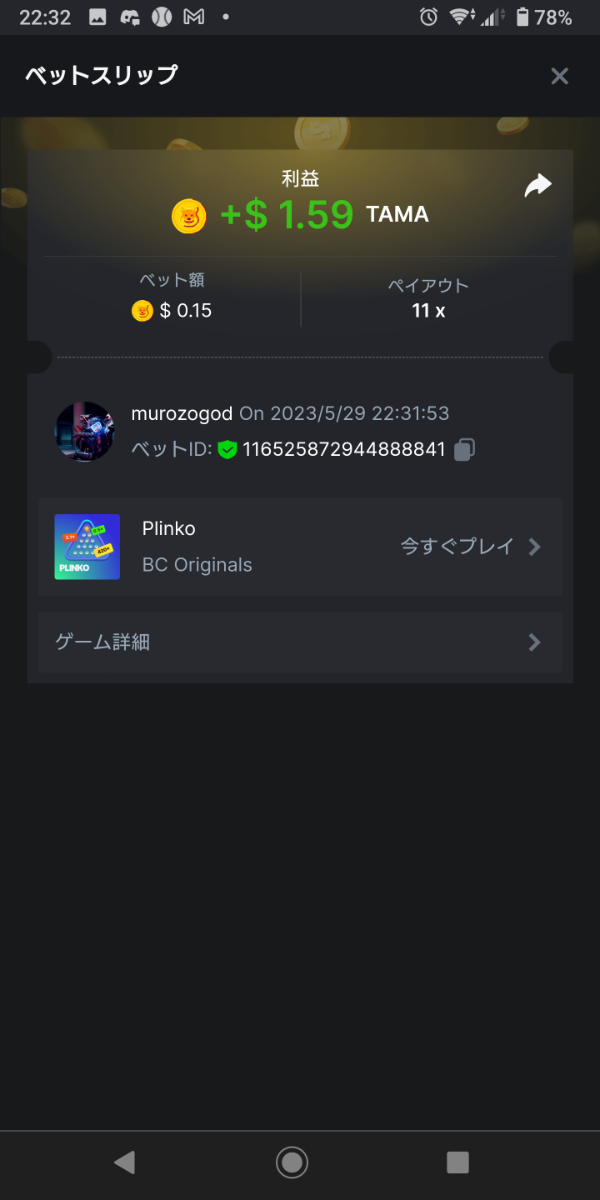
Task: Go to the home screen
Action: pyautogui.click(x=292, y=1161)
